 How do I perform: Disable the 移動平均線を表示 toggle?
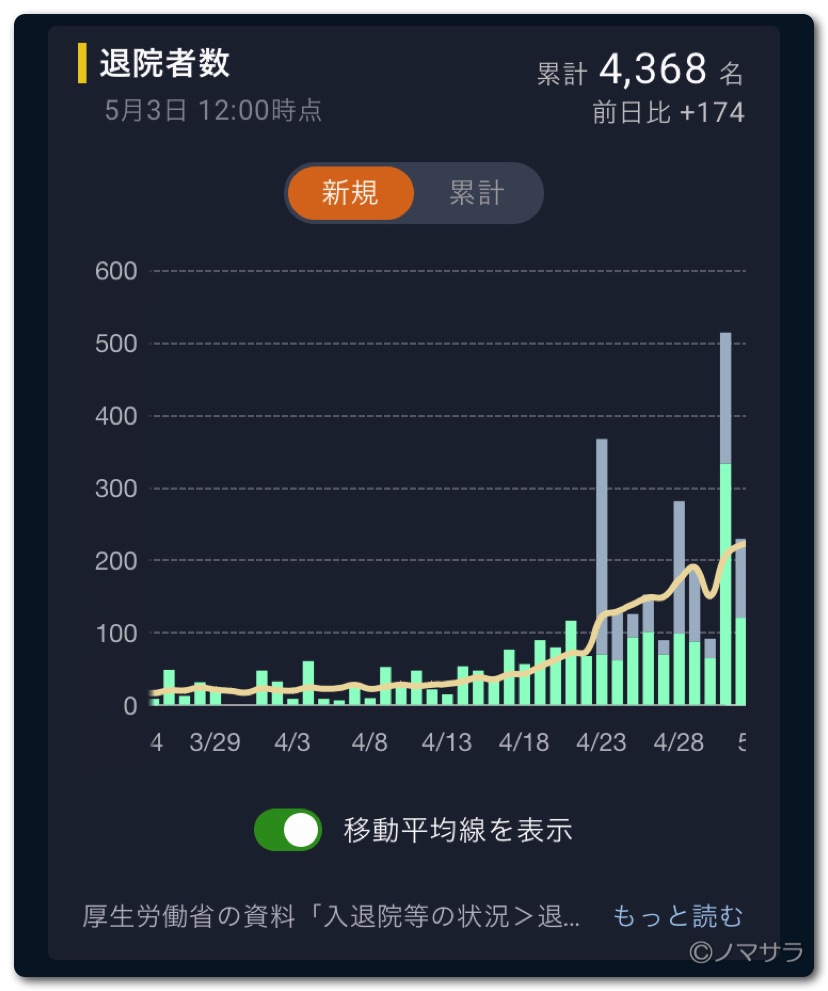pyautogui.click(x=288, y=829)
